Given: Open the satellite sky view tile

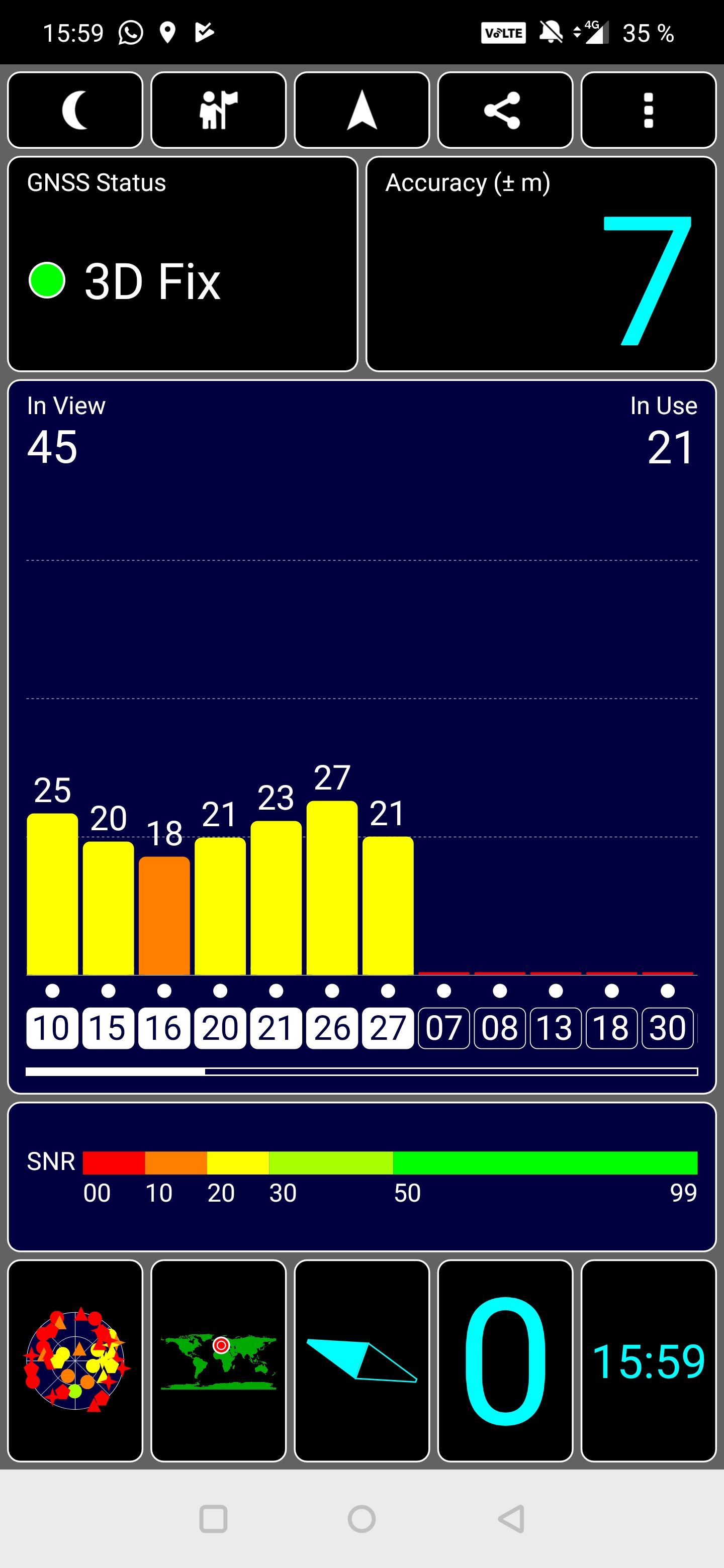Looking at the screenshot, I should point(75,1361).
